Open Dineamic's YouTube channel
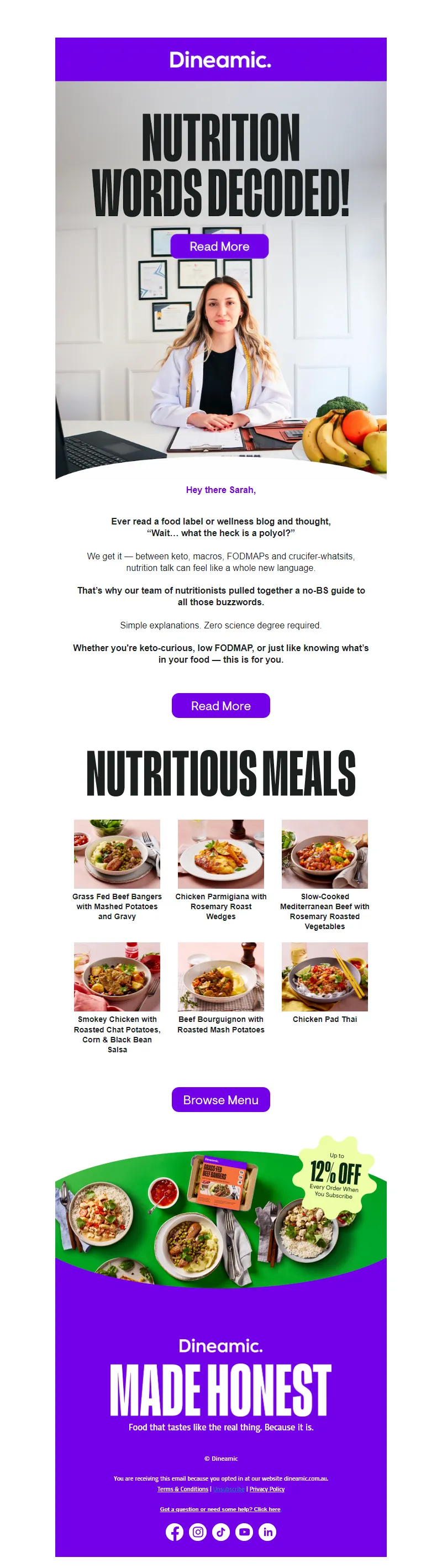This screenshot has width=442, height=1568. pos(244,1532)
